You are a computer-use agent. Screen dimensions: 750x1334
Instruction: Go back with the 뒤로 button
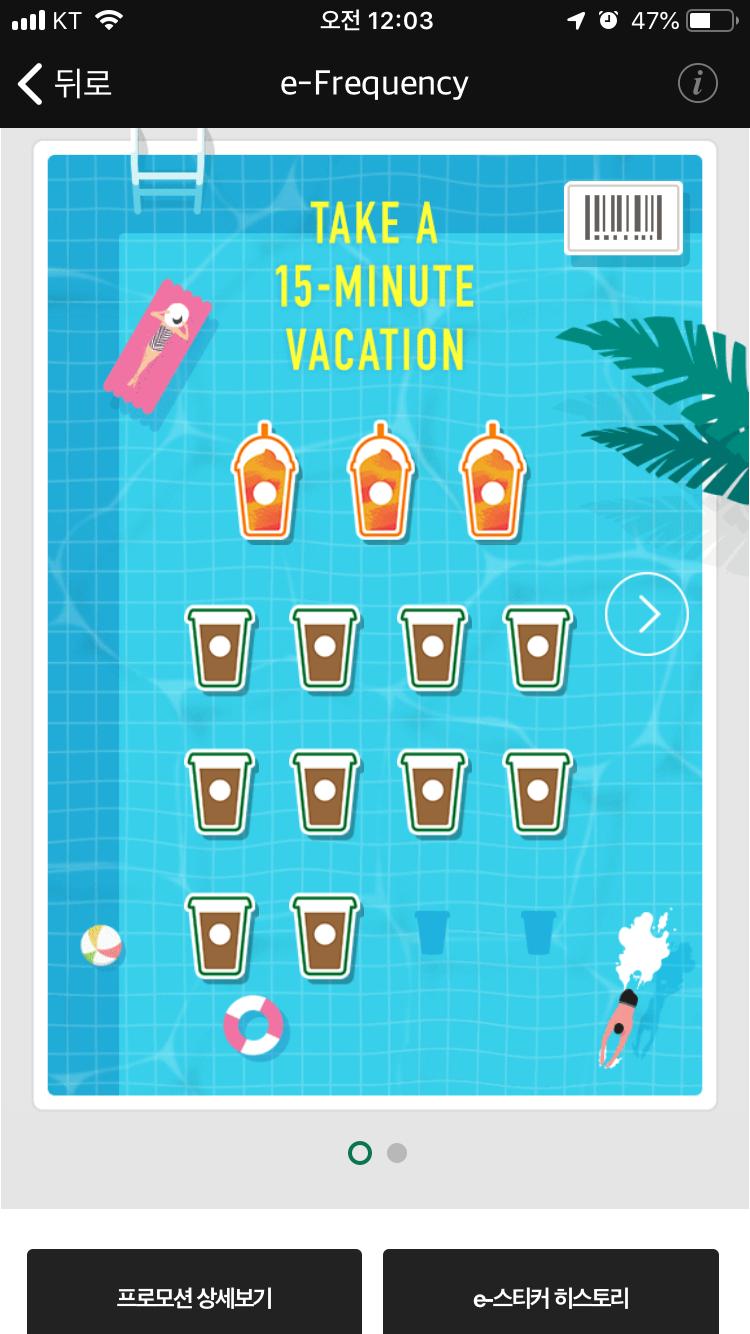point(66,83)
